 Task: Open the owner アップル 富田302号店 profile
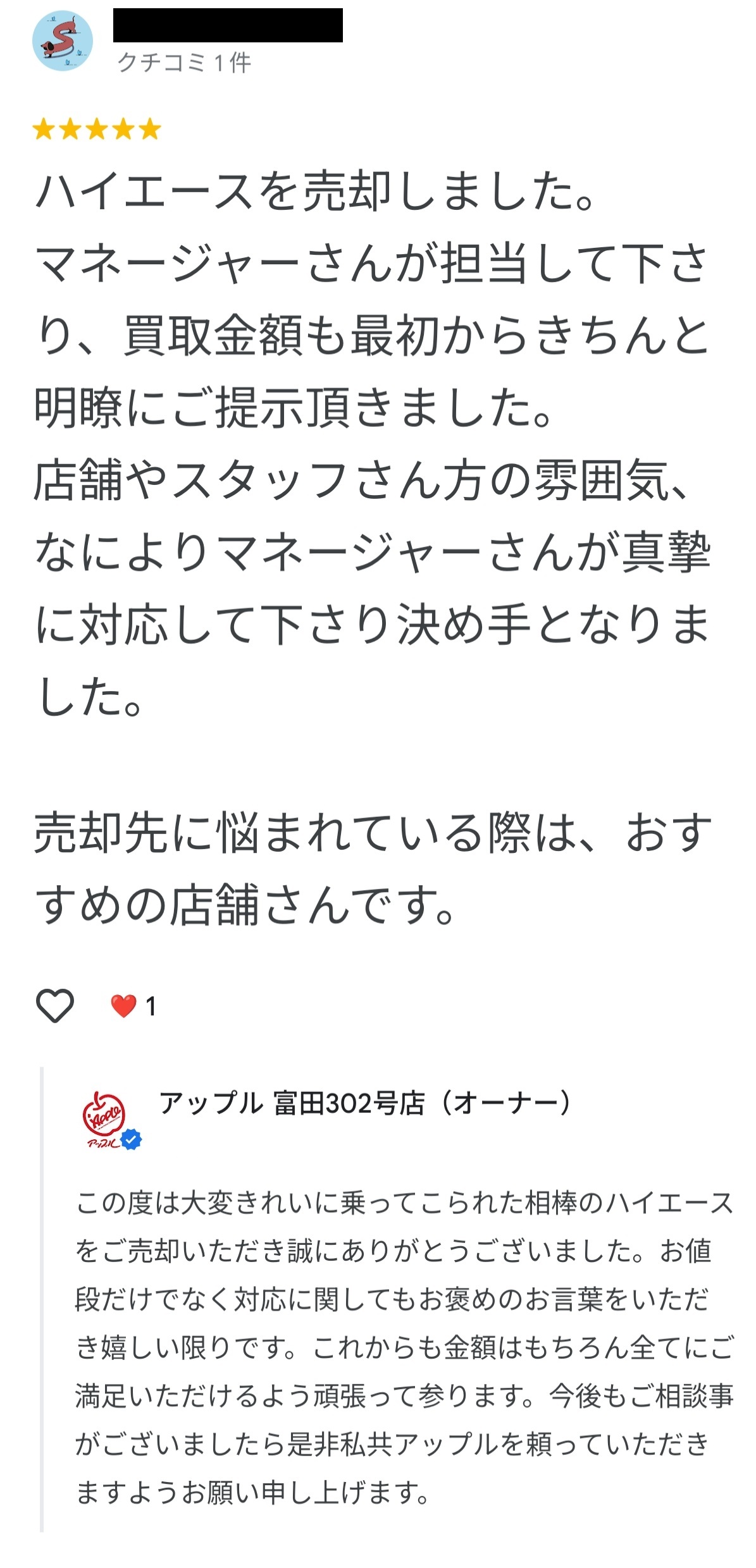364,1103
